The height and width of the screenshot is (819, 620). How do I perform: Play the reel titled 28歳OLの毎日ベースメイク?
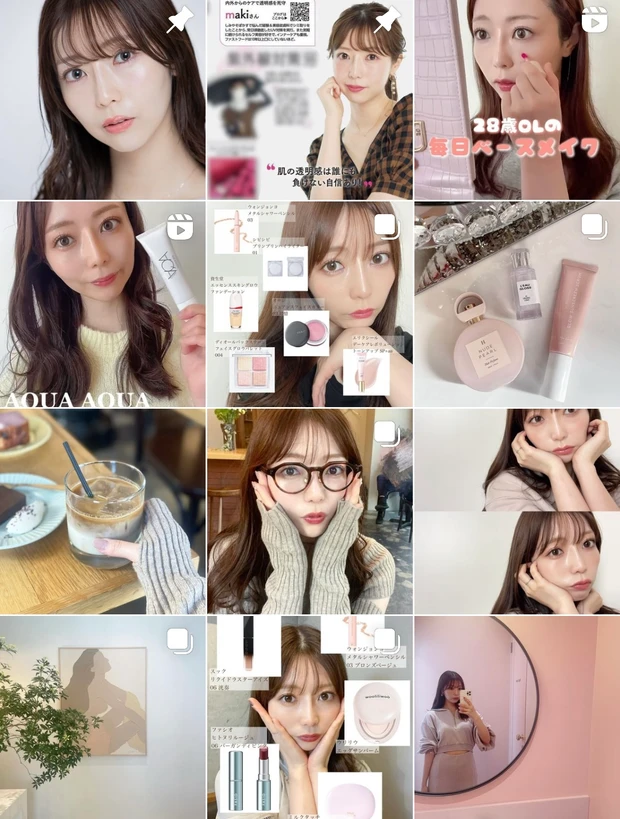point(517,99)
